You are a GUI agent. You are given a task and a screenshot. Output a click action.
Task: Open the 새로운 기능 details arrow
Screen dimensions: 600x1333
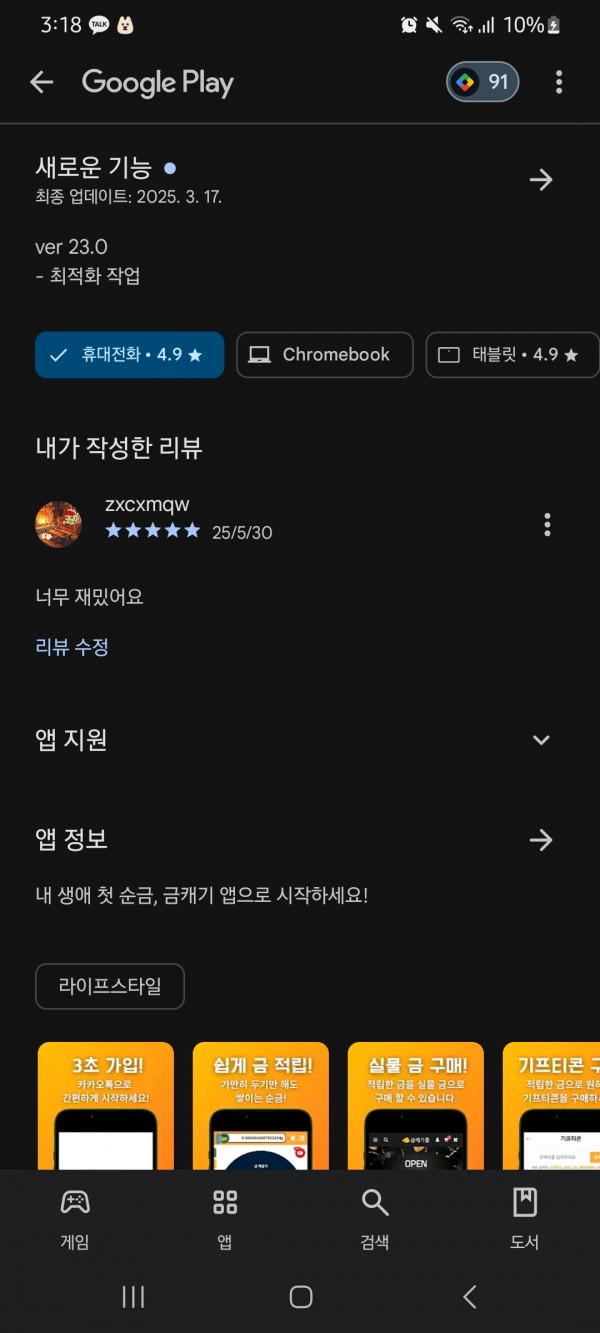(541, 180)
